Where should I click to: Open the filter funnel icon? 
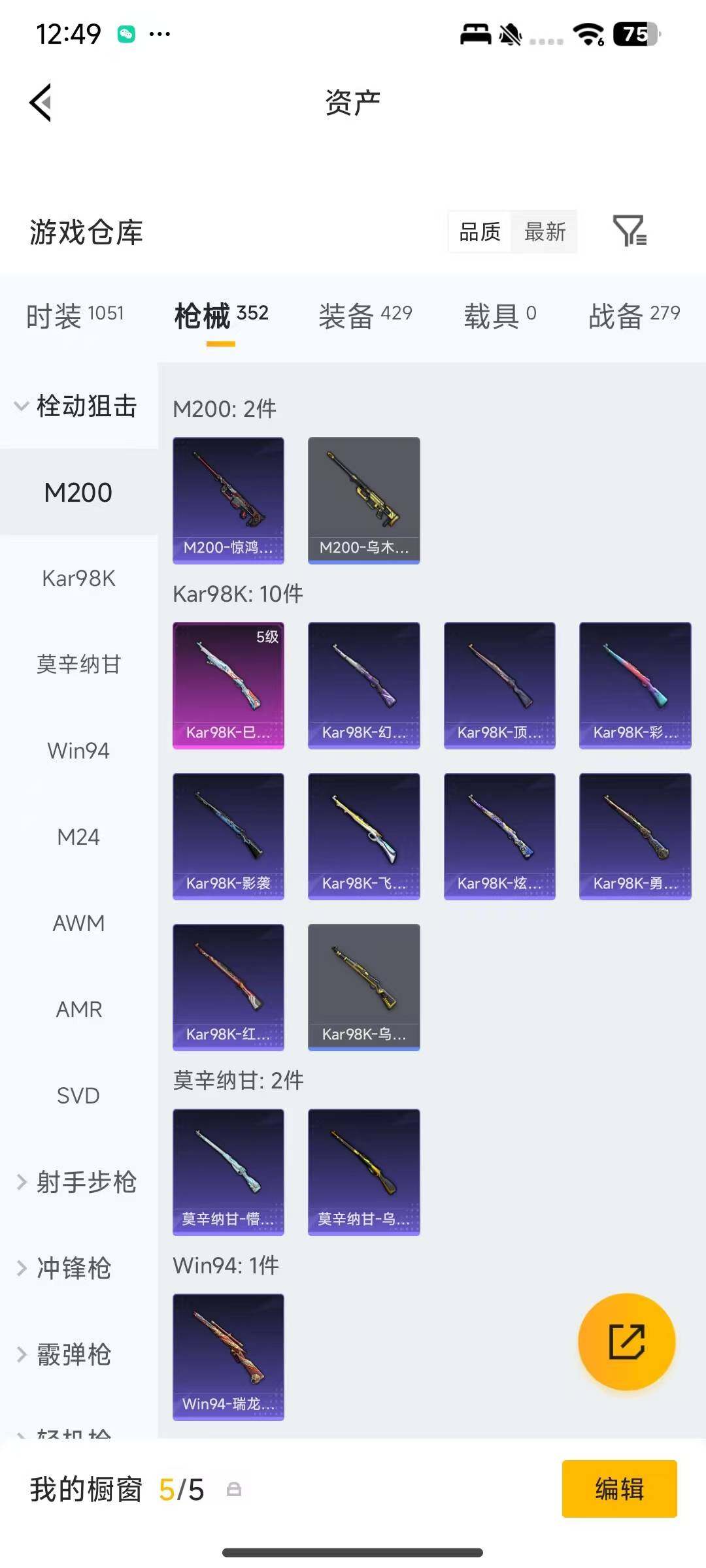point(630,231)
